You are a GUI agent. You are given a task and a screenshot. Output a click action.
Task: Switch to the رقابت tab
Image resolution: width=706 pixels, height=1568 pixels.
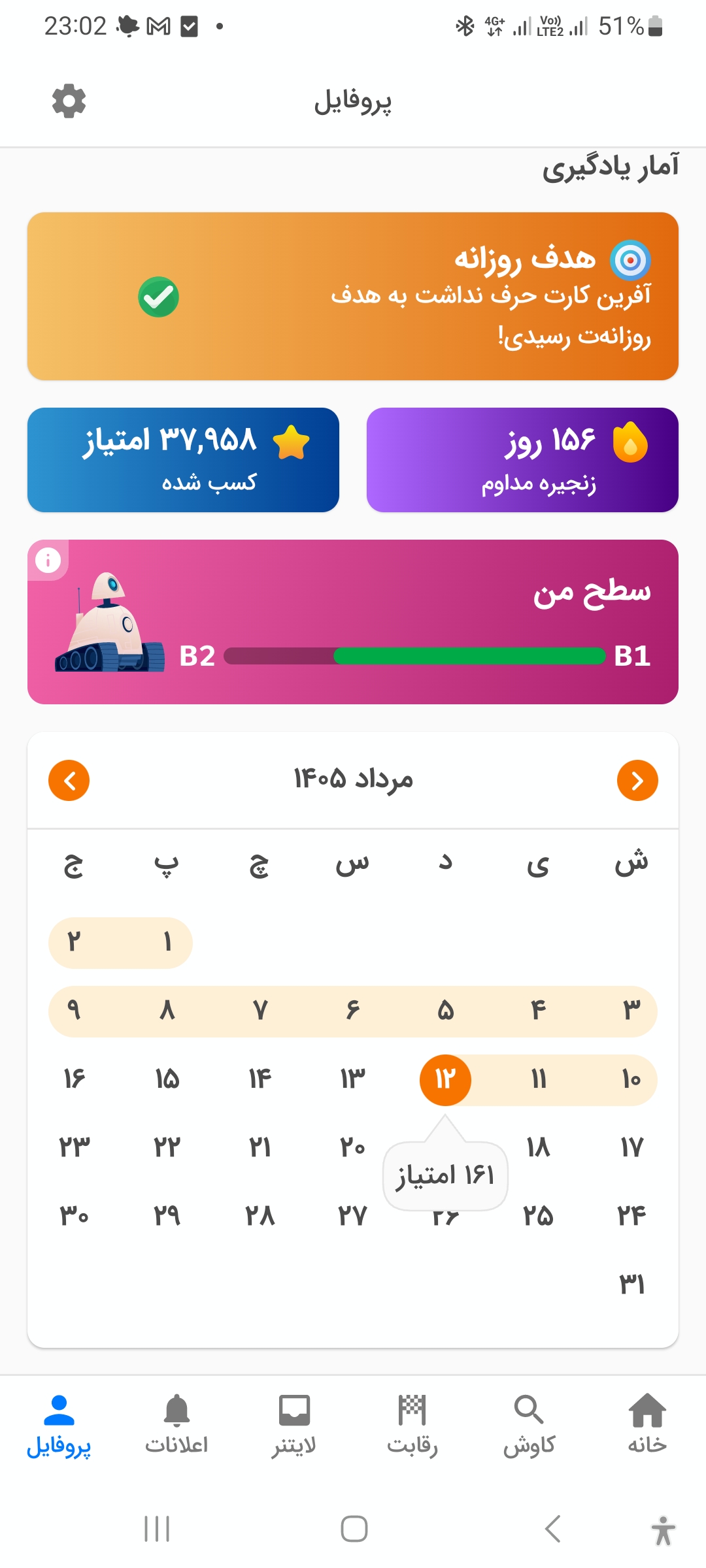coord(412,1425)
